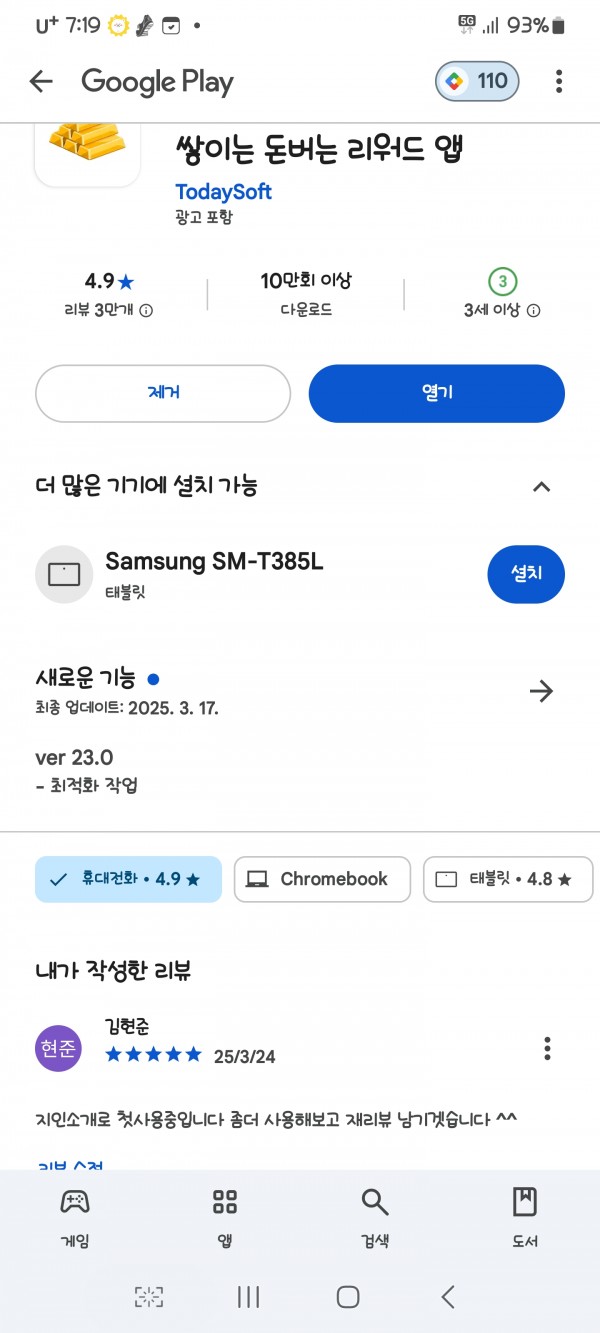Open the overflow menu in app bar

[559, 82]
